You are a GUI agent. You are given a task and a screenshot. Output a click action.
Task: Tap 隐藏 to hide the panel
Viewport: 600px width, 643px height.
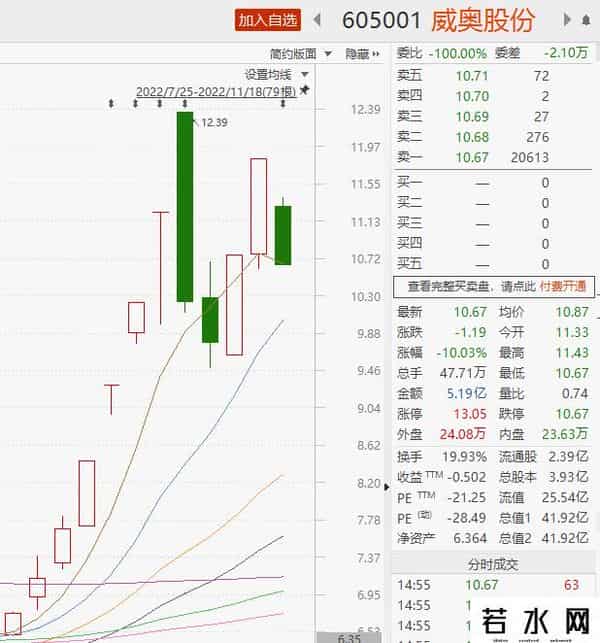pos(362,54)
